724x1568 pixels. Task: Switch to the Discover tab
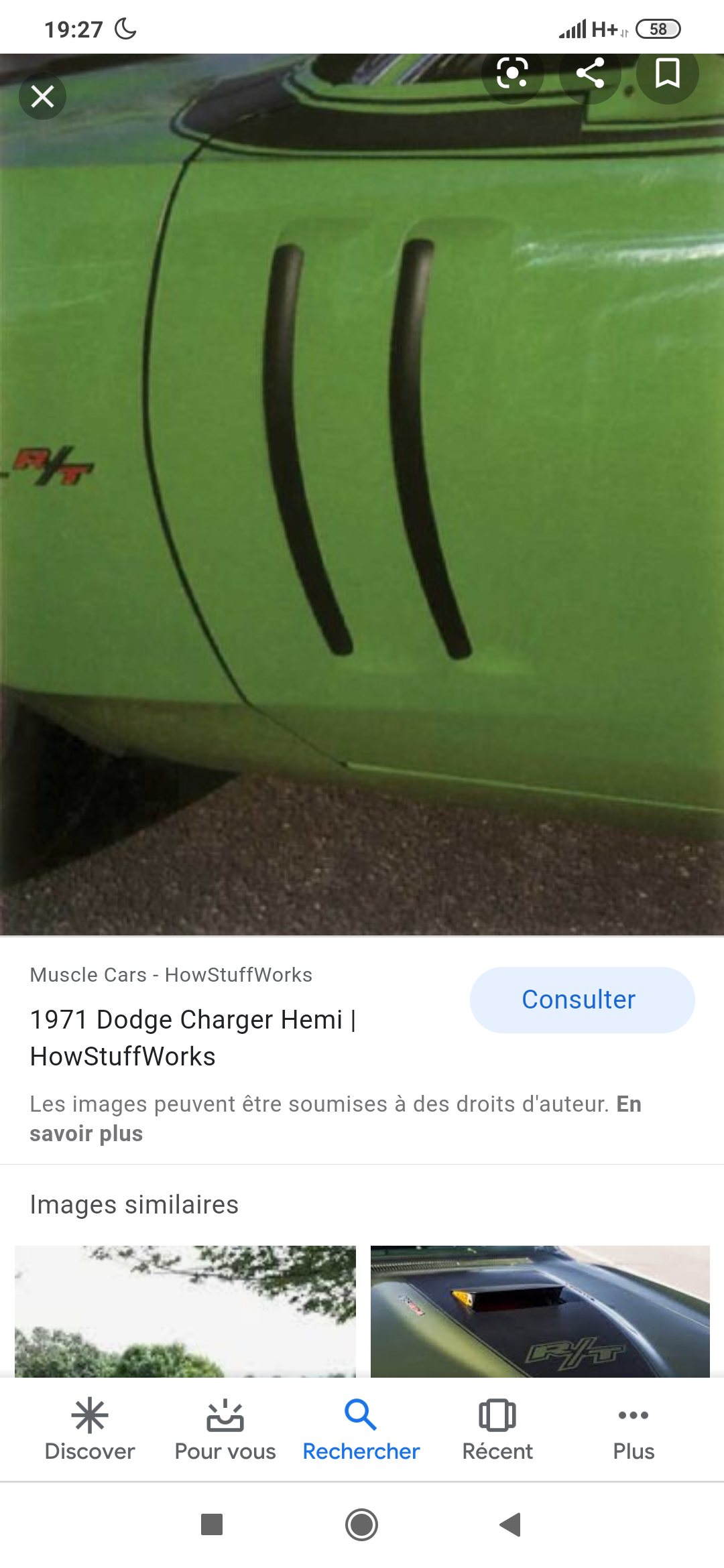point(90,1431)
